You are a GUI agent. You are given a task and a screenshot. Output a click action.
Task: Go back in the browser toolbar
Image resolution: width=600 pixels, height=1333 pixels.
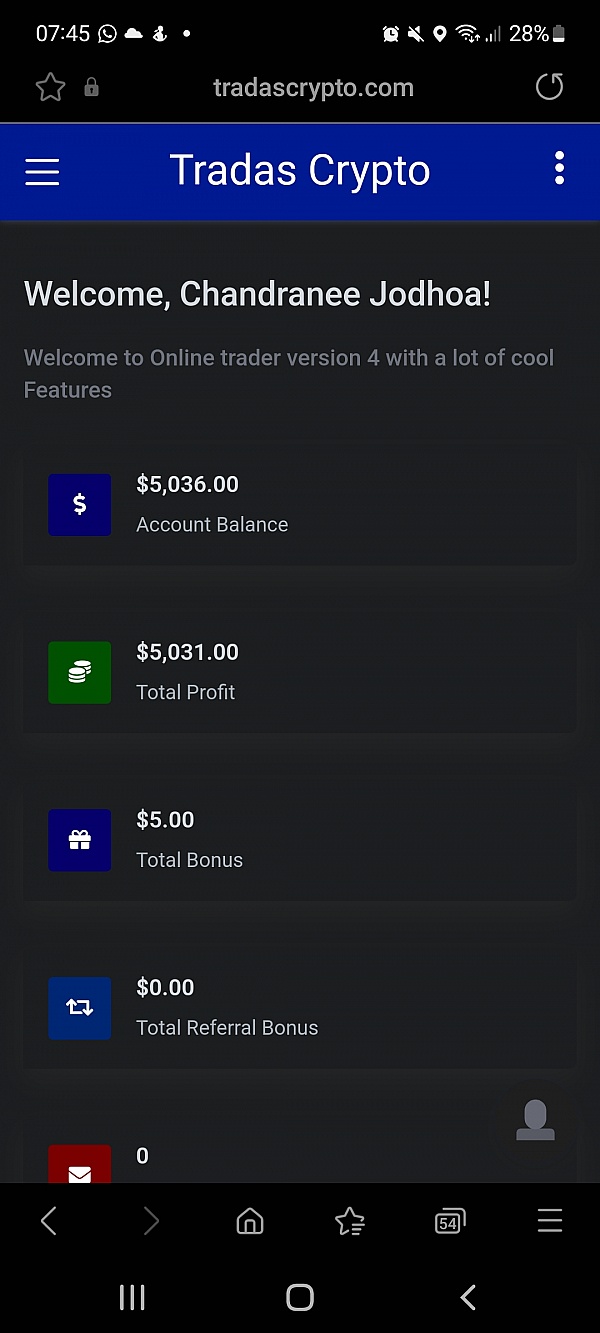(49, 1220)
